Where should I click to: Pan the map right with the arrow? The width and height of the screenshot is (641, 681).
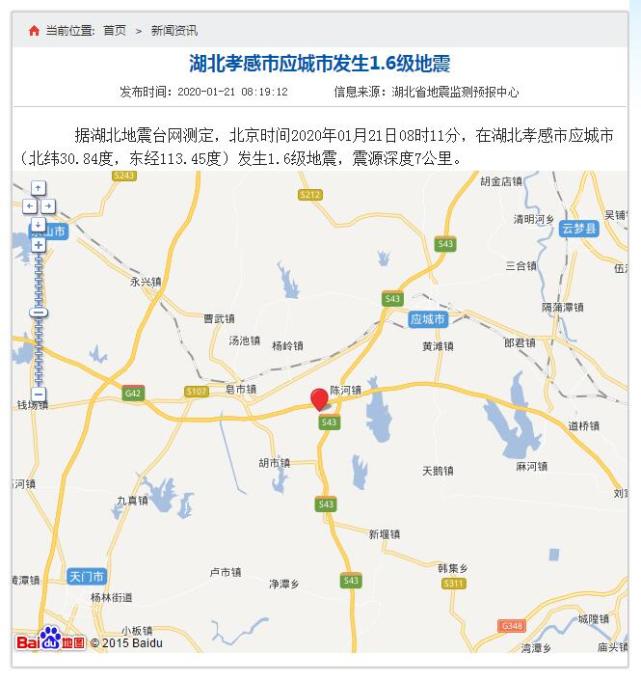point(48,206)
